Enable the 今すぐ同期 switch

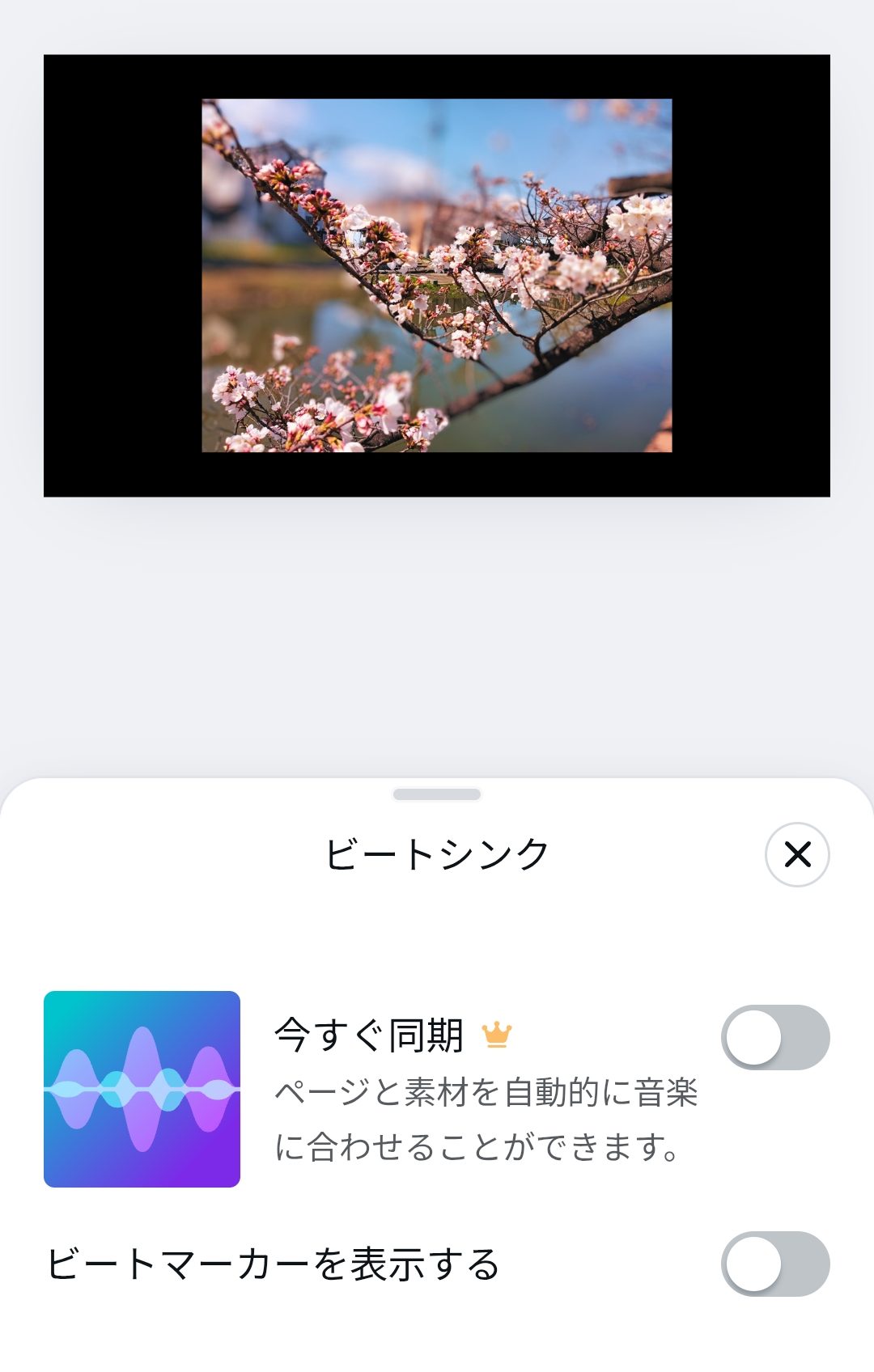pos(775,1037)
